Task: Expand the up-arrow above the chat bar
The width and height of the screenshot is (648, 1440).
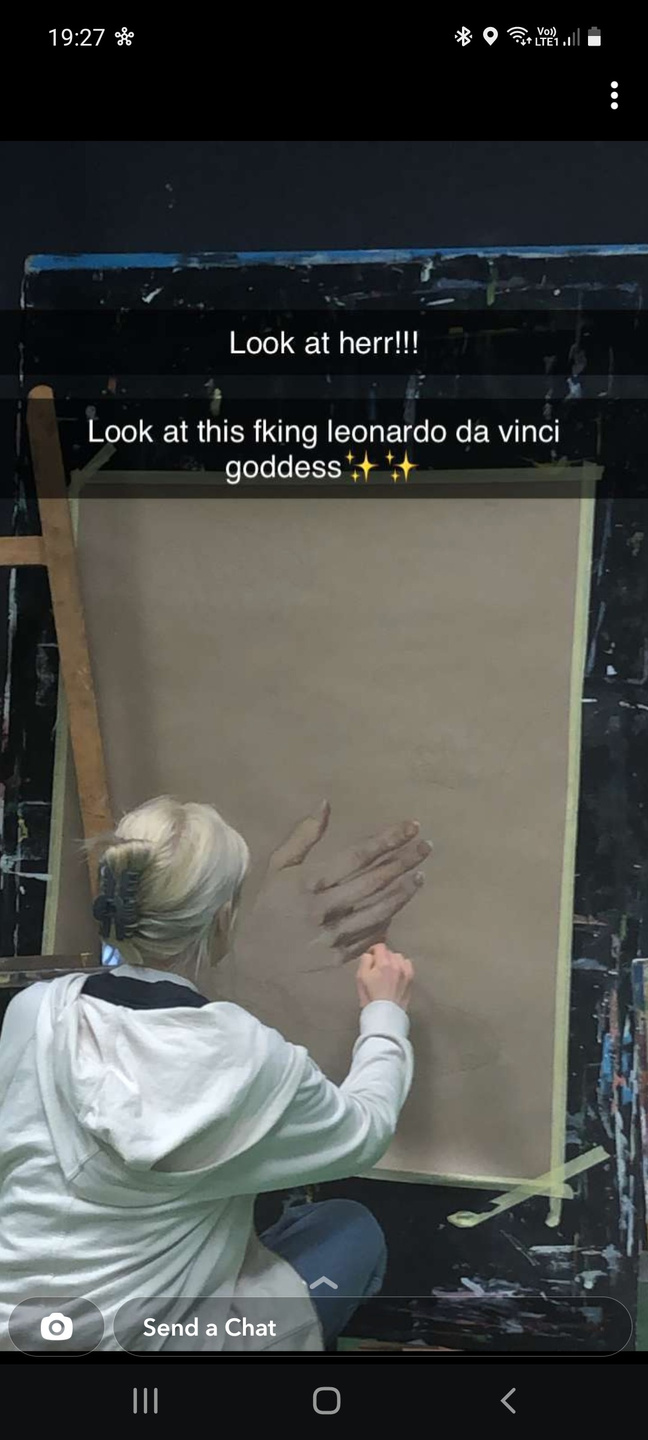Action: coord(323,1283)
